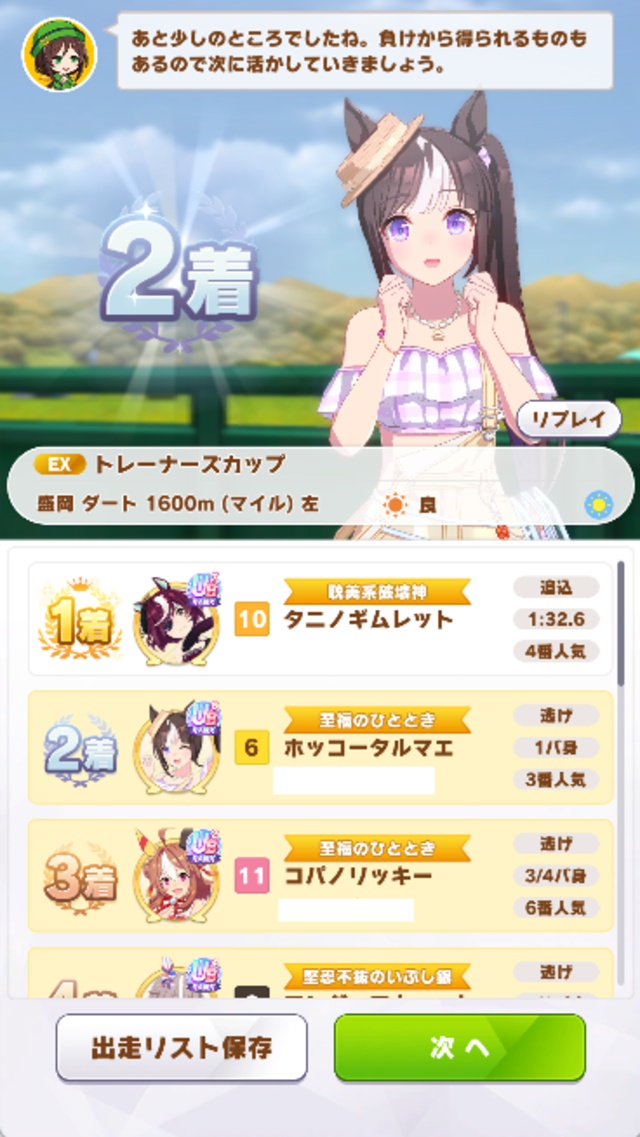The width and height of the screenshot is (640, 1137).
Task: Save the race entry list with 出走リスト保存
Action: (x=181, y=1047)
